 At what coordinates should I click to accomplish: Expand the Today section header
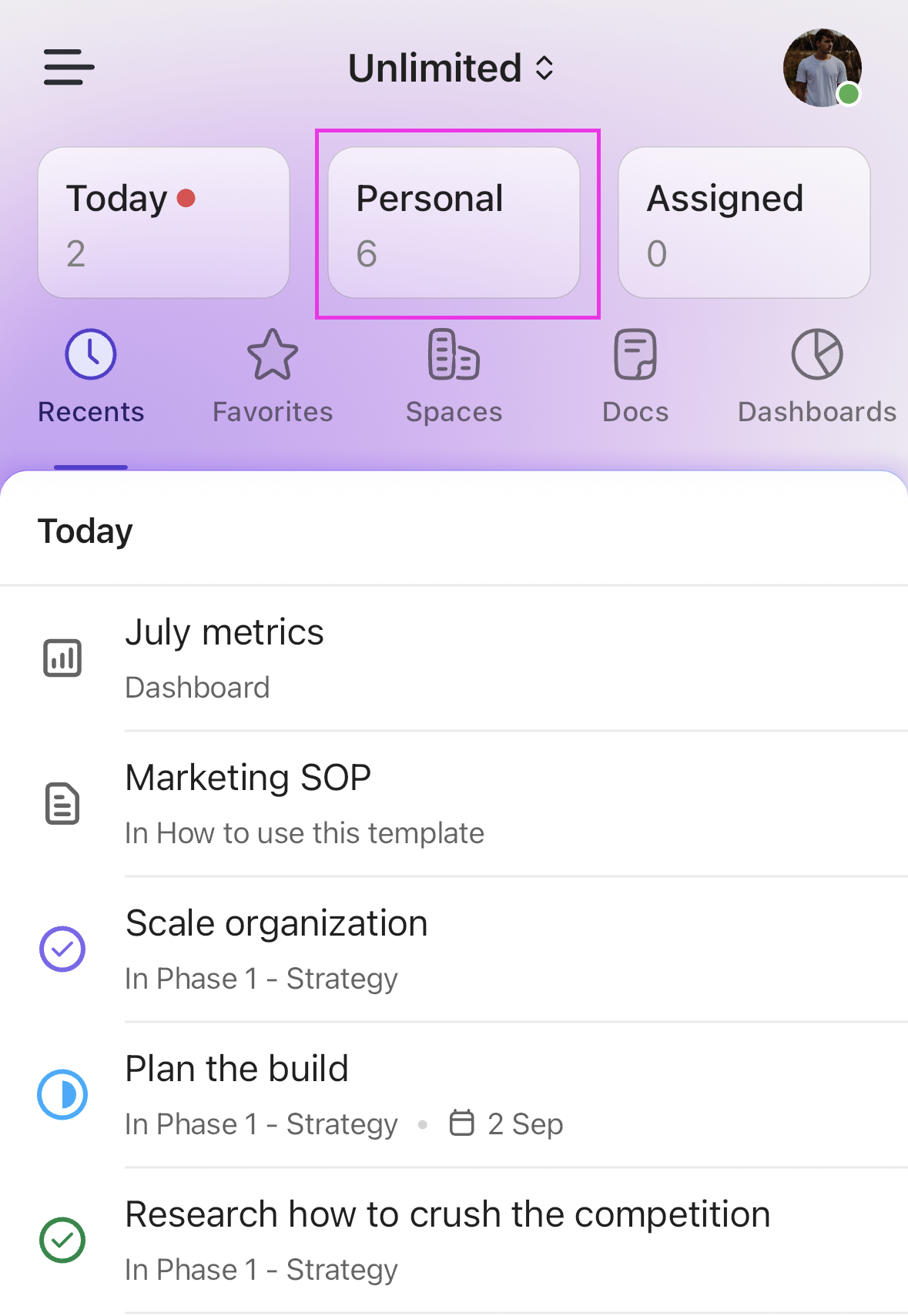click(x=85, y=531)
